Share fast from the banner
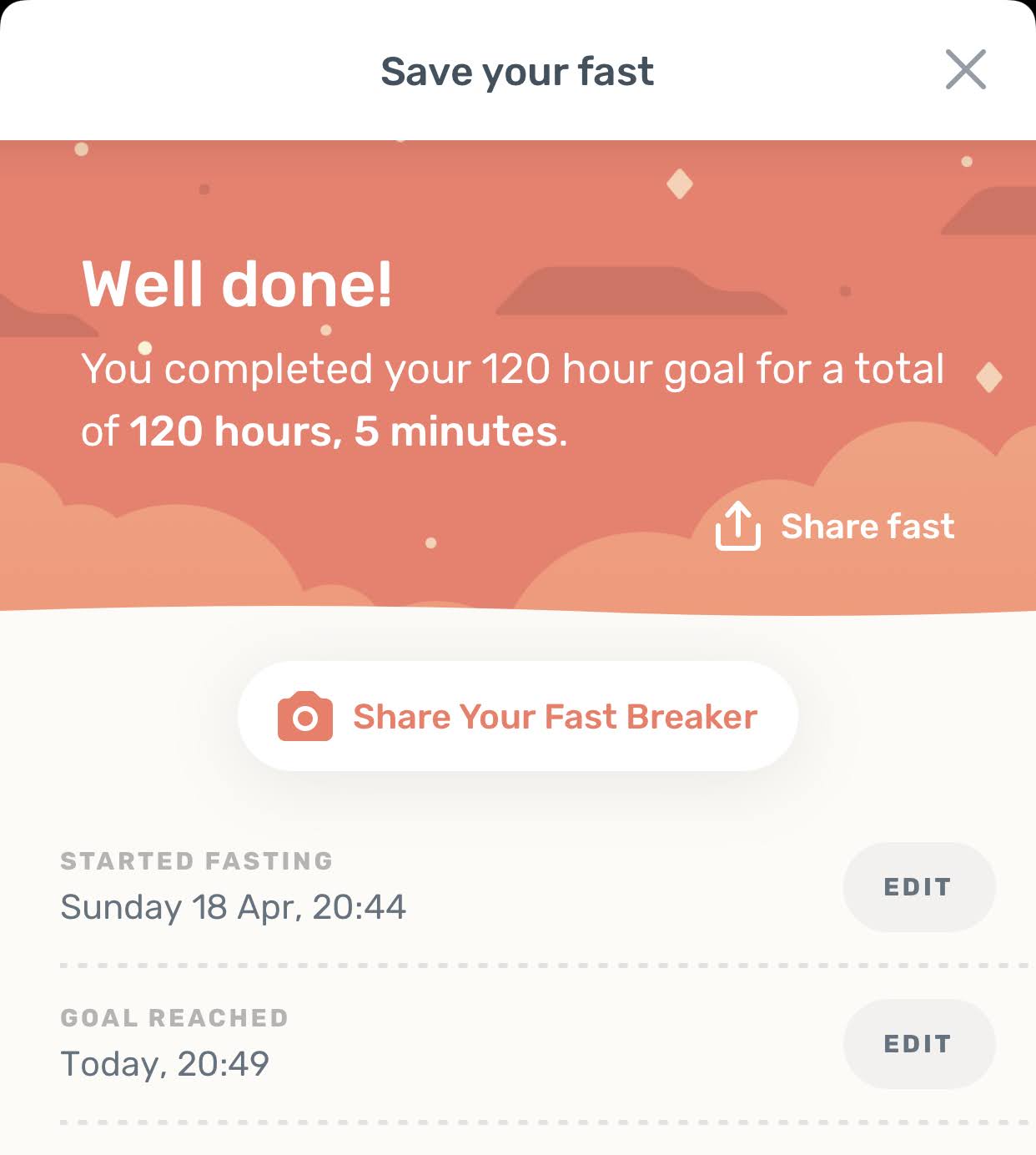 point(835,527)
